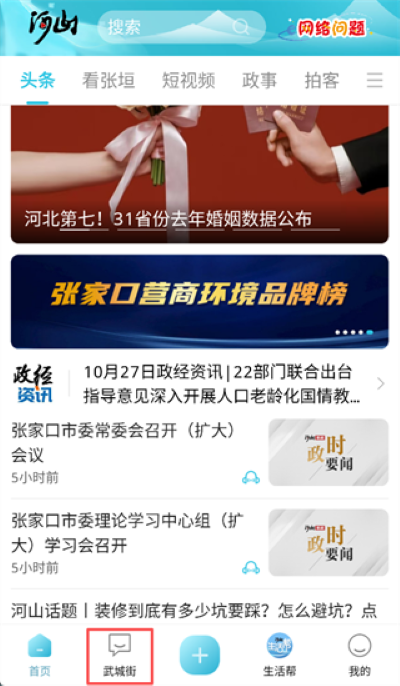
Task: Open the 河北第七 marriage data headline
Action: (200, 174)
